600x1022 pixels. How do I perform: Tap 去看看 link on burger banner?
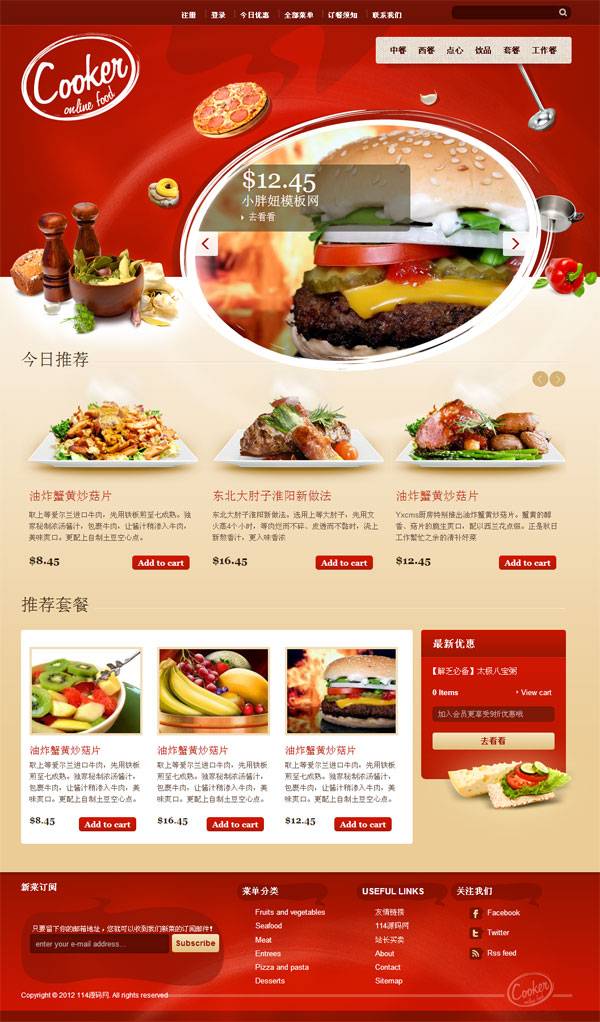click(260, 217)
